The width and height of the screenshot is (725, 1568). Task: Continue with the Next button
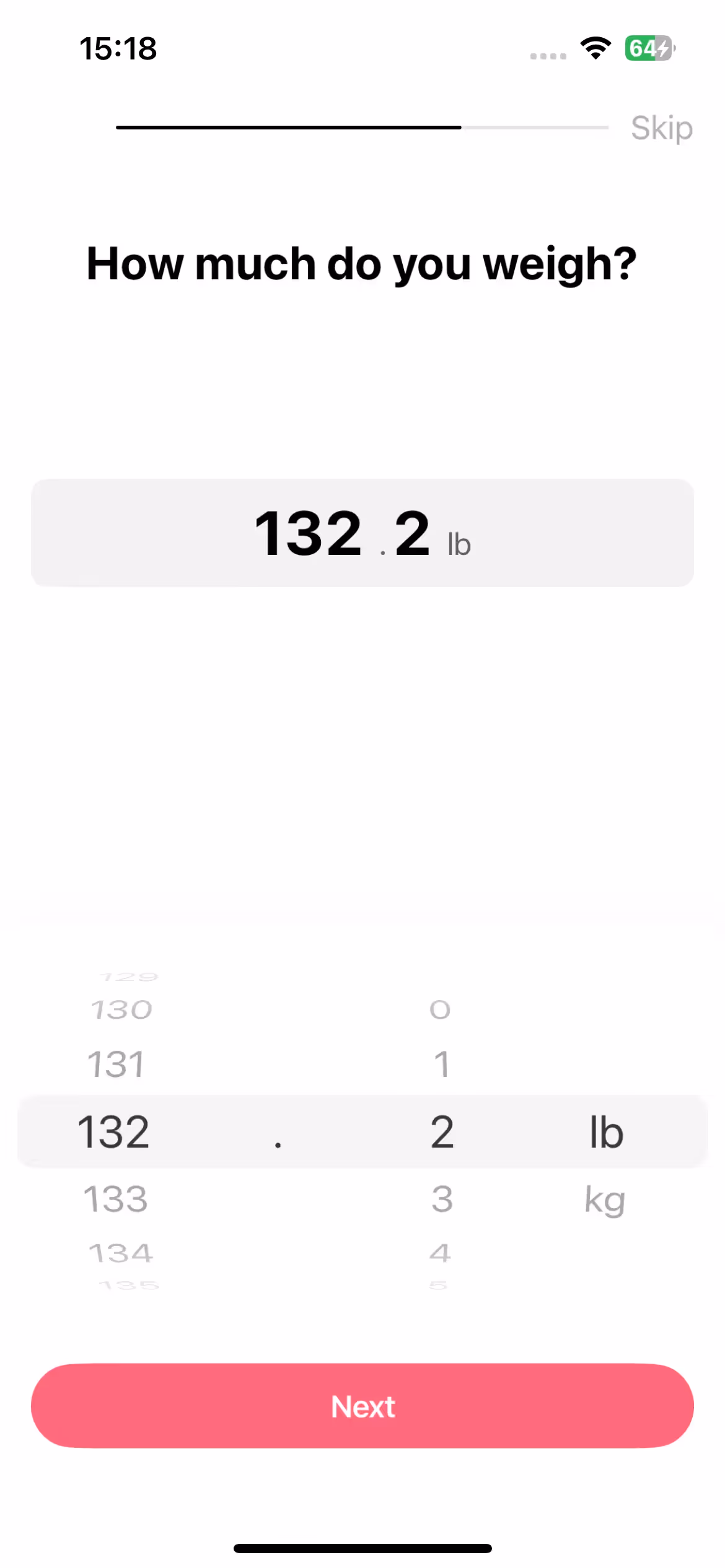pos(362,1406)
